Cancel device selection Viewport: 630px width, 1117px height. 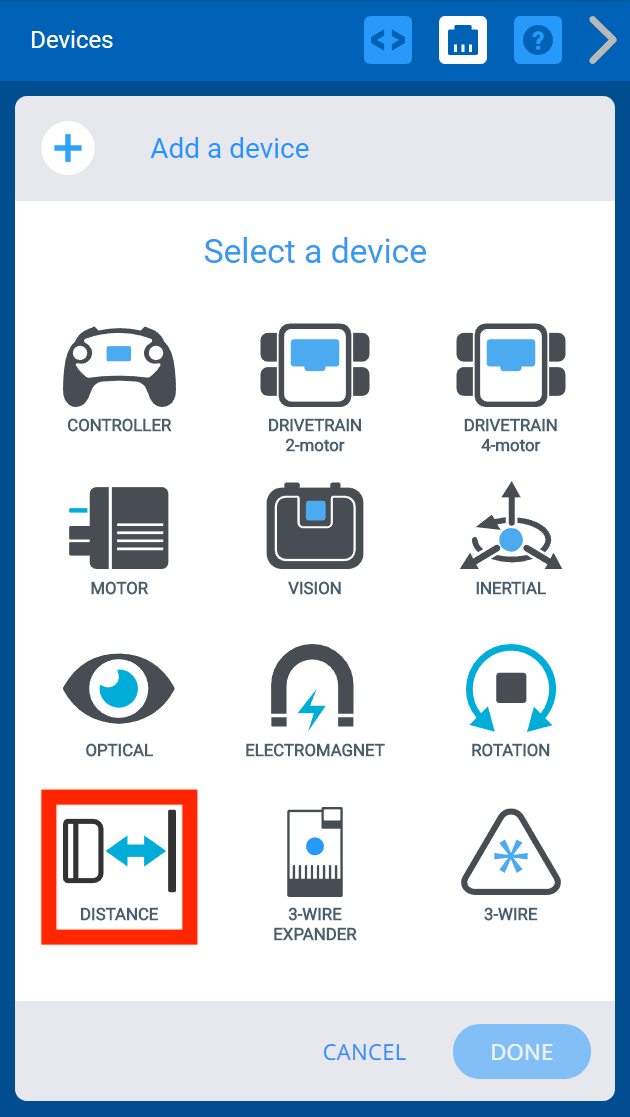point(364,1052)
